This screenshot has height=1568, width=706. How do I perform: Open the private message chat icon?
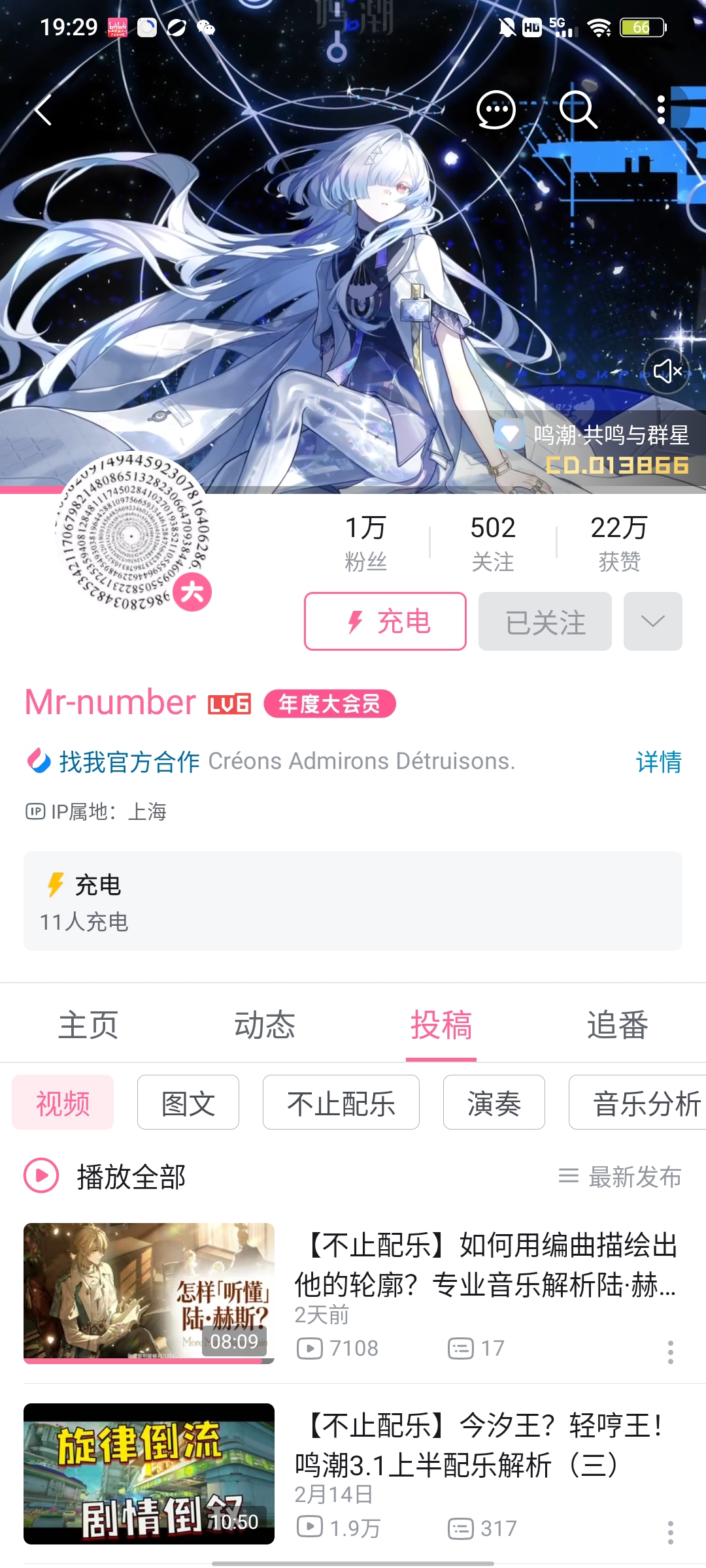(x=496, y=110)
